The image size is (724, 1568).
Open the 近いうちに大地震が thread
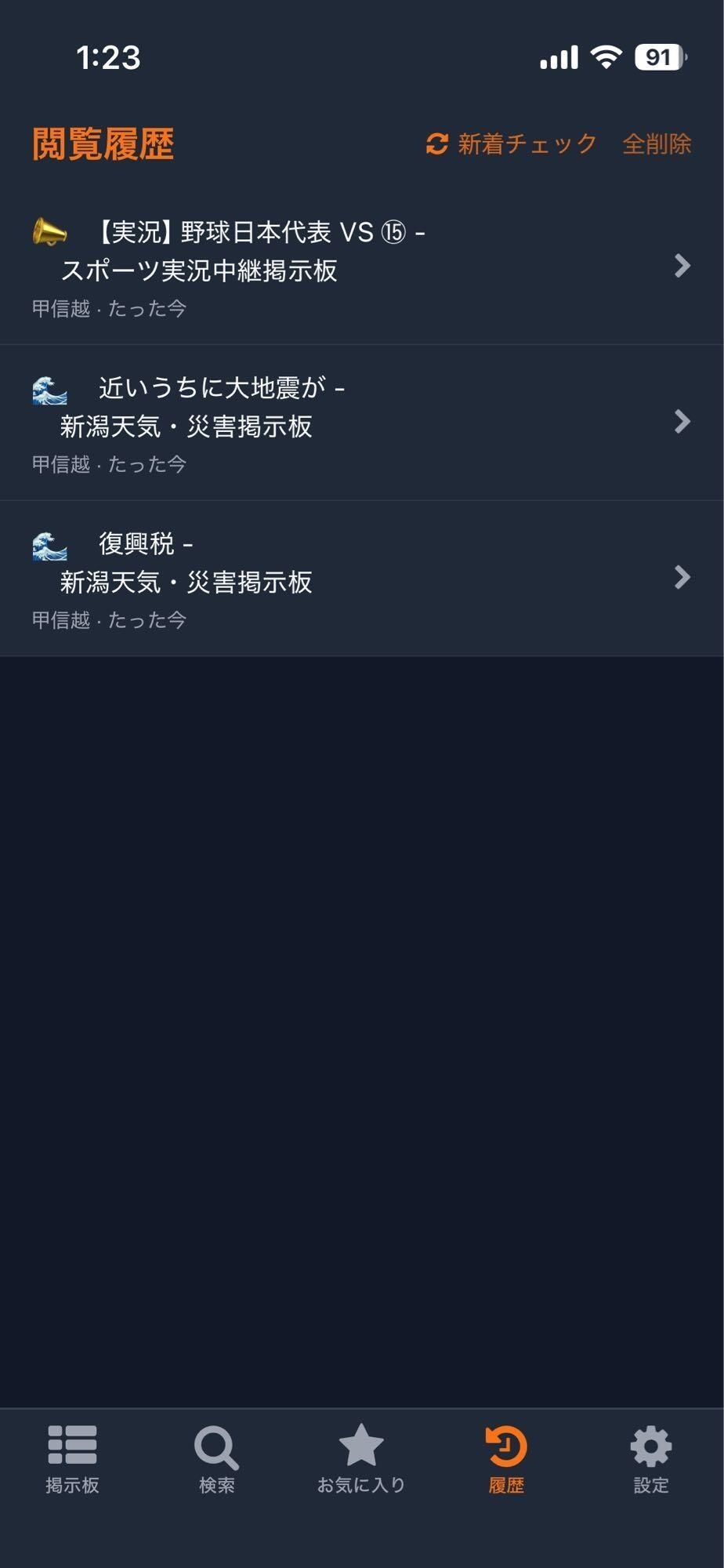coord(360,423)
